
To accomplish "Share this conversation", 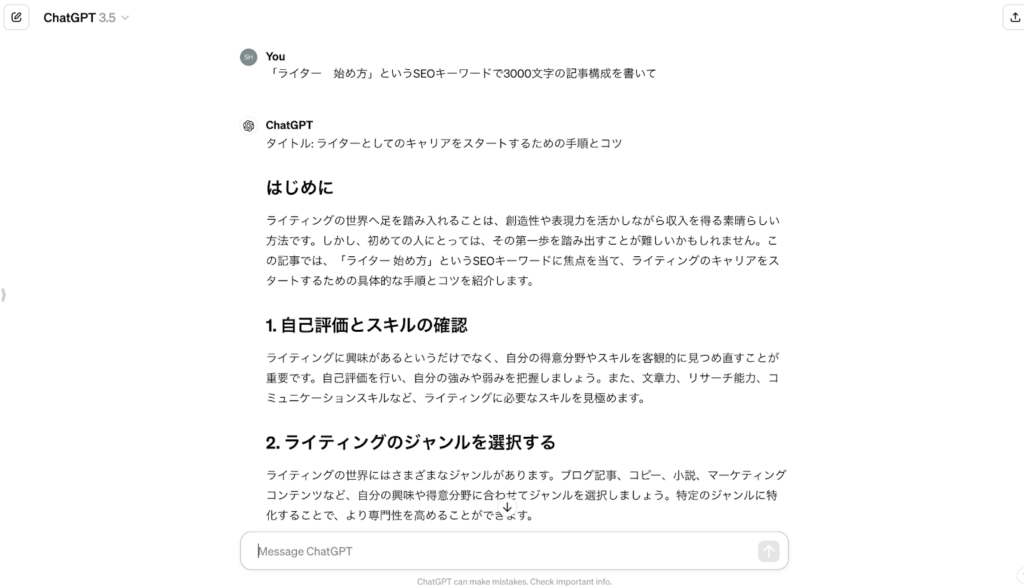I will coord(1013,18).
